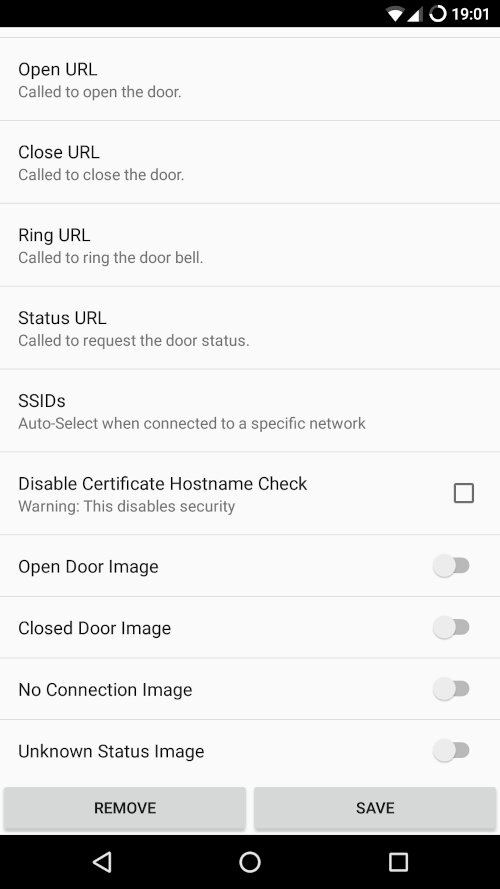Screen dimensions: 500x889
Task: Open the SSIDs auto-select setting
Action: click(x=250, y=410)
